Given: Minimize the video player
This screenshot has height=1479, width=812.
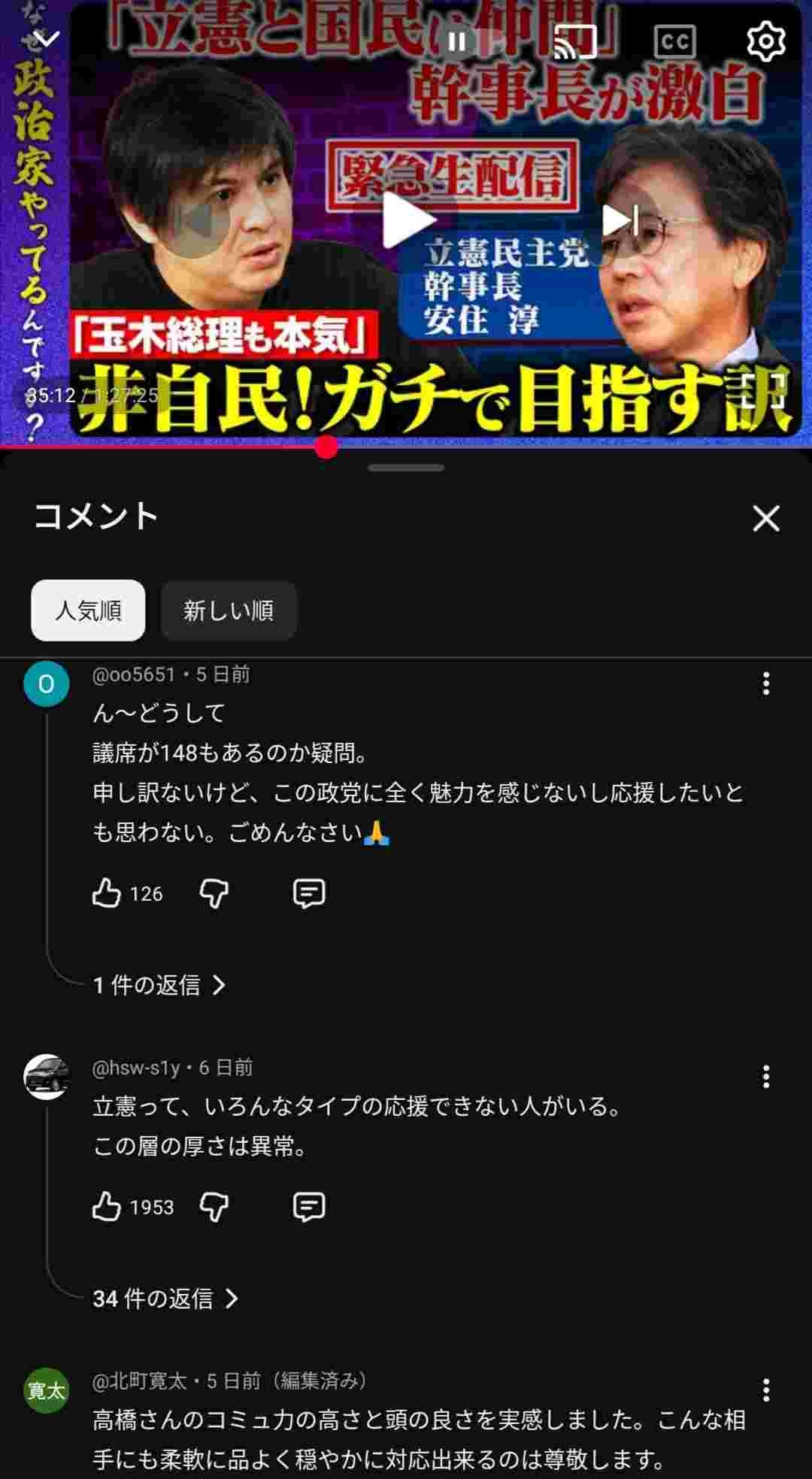Looking at the screenshot, I should tap(47, 38).
